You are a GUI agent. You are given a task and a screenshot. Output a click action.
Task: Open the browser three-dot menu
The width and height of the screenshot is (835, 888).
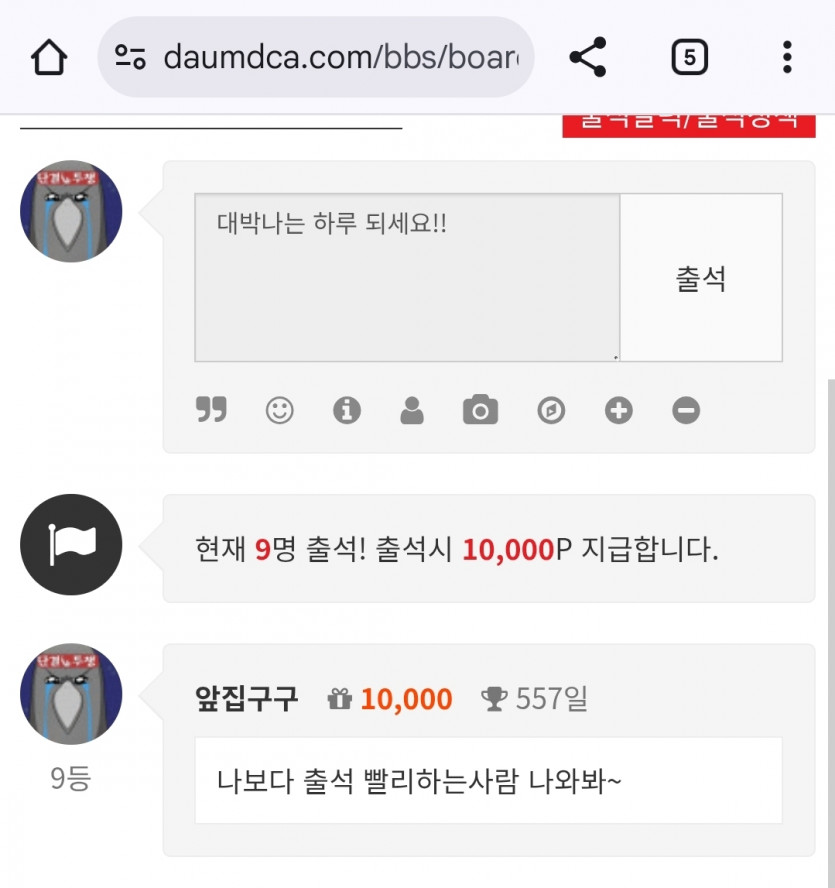click(x=786, y=57)
